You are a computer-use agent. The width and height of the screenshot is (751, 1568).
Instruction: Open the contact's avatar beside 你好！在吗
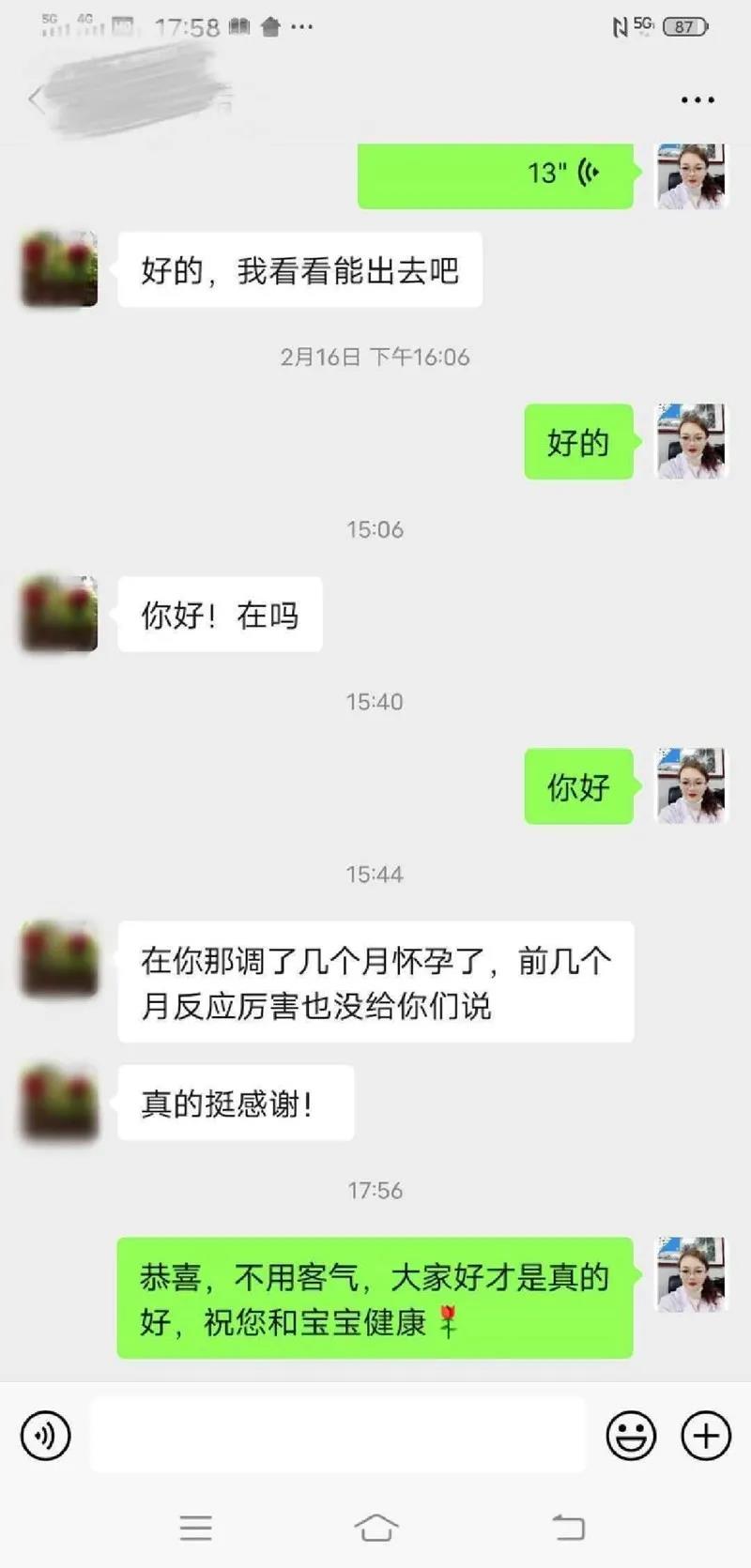[59, 615]
